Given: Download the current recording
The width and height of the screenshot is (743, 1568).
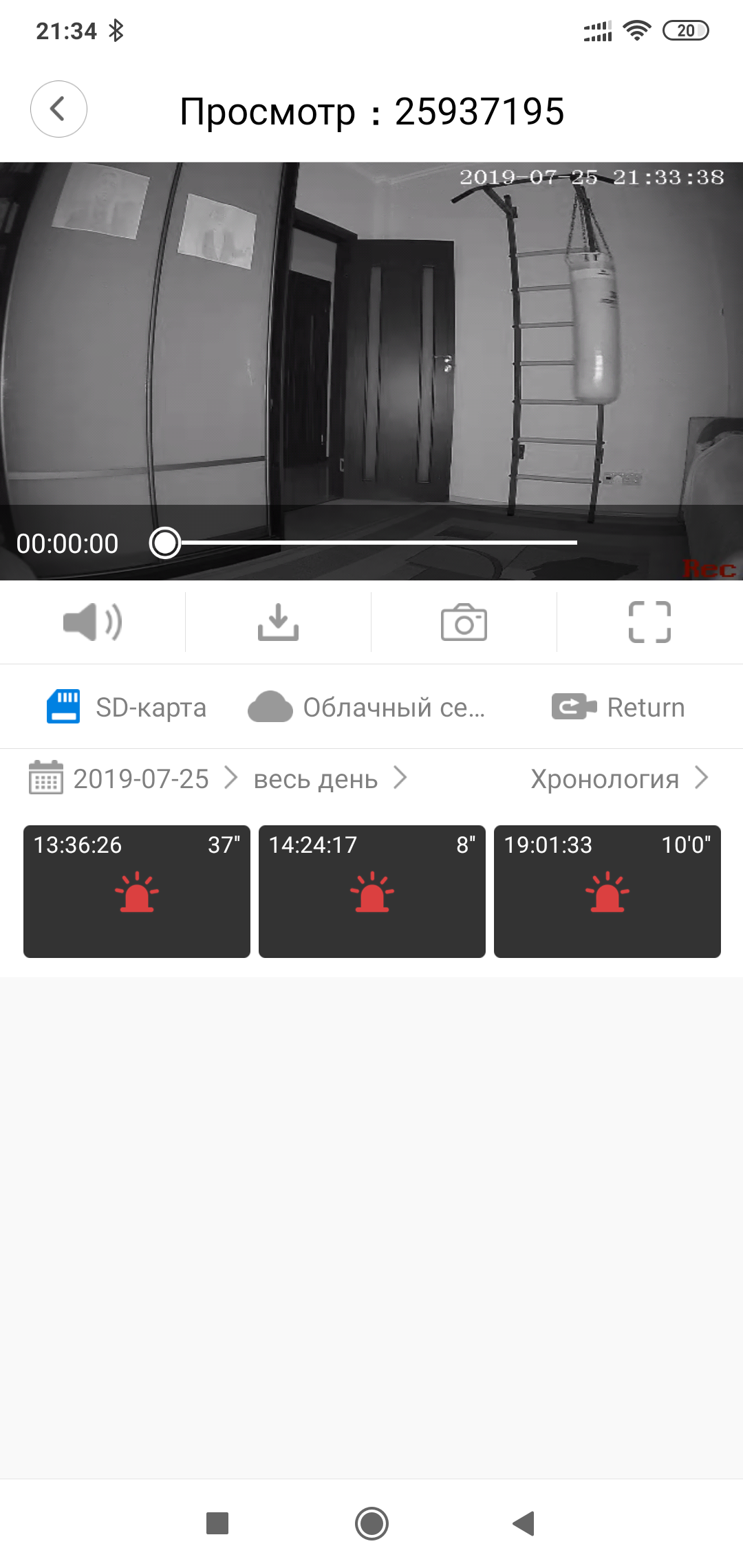Looking at the screenshot, I should click(x=278, y=622).
